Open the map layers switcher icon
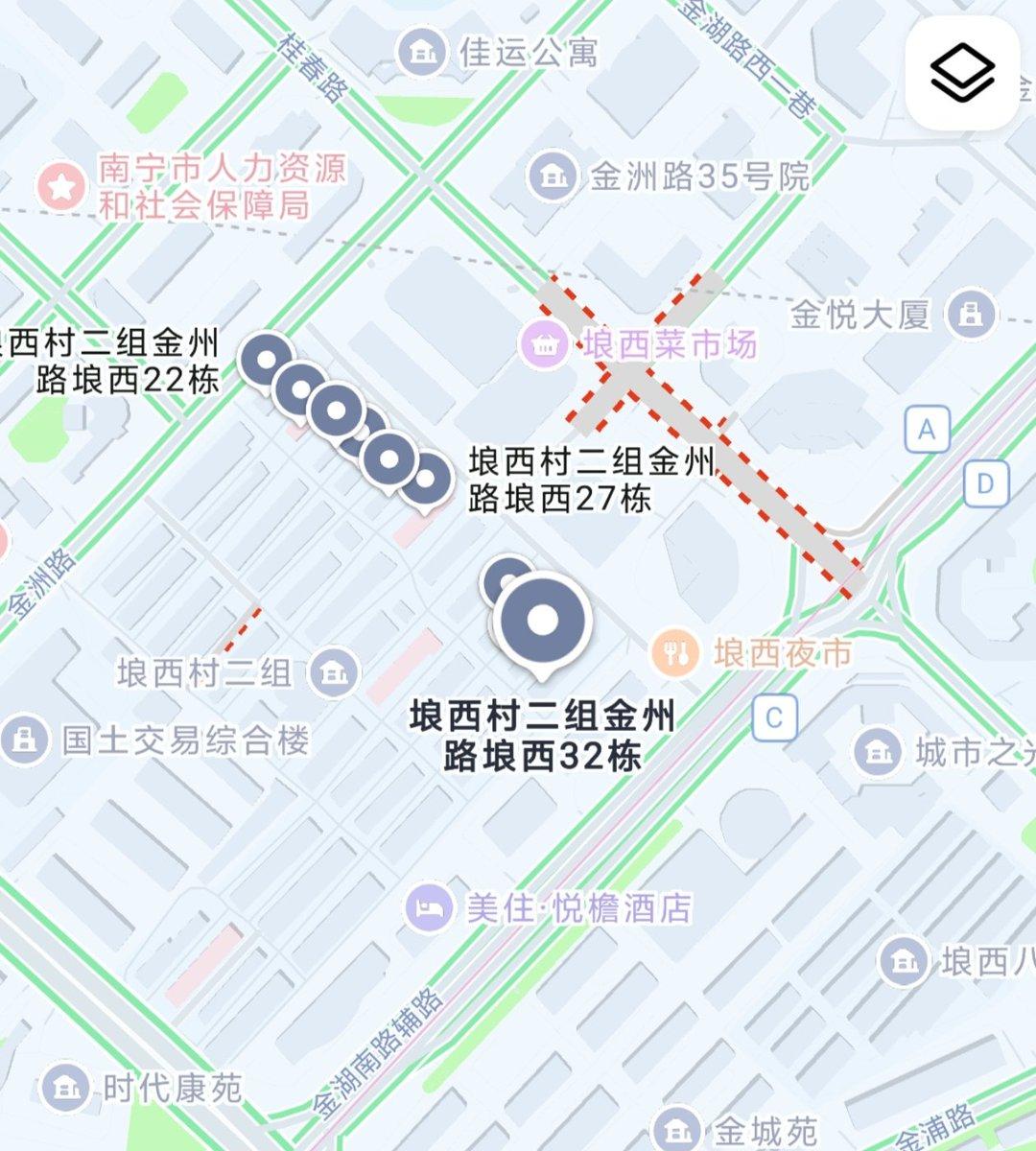Screen dimensions: 1036x1151 [x=960, y=72]
